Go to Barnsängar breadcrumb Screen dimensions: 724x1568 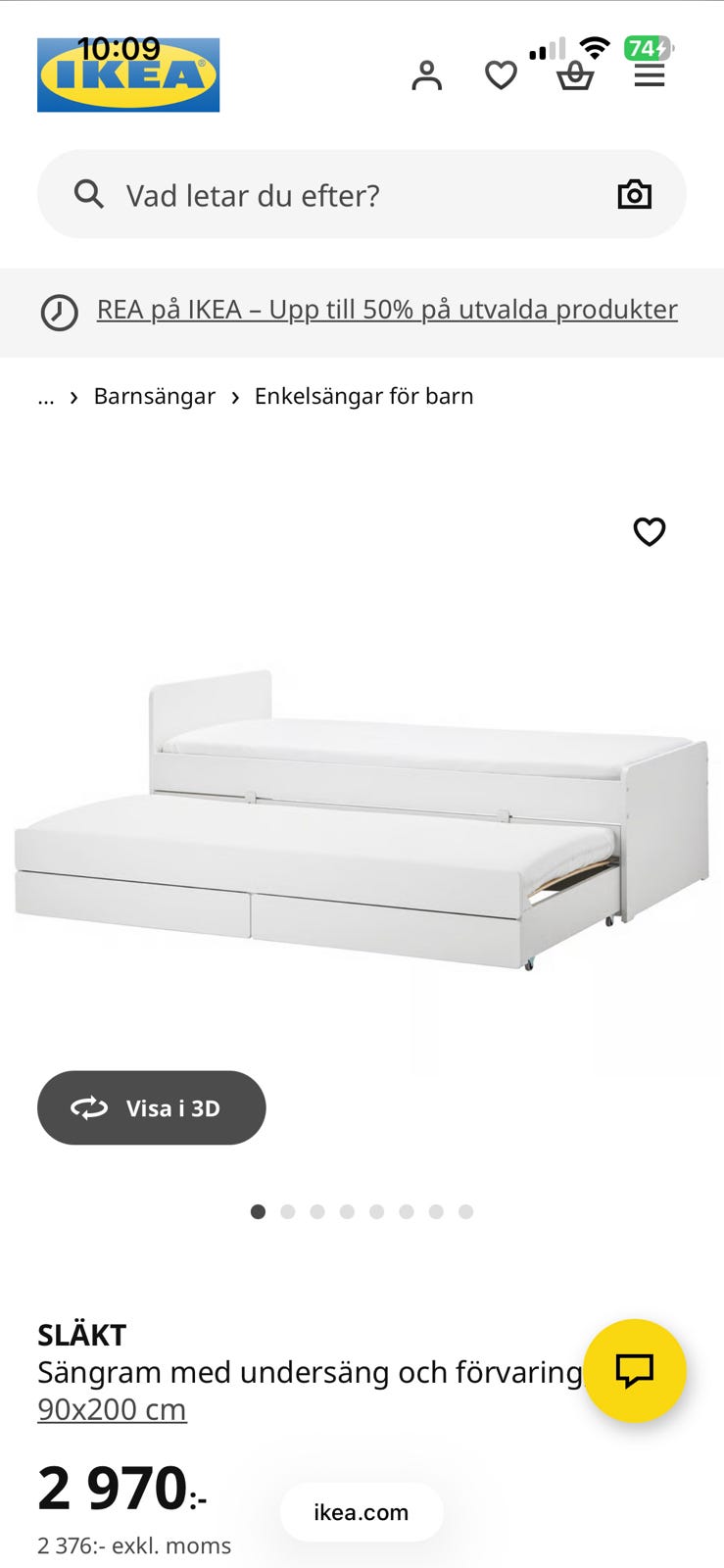click(154, 396)
